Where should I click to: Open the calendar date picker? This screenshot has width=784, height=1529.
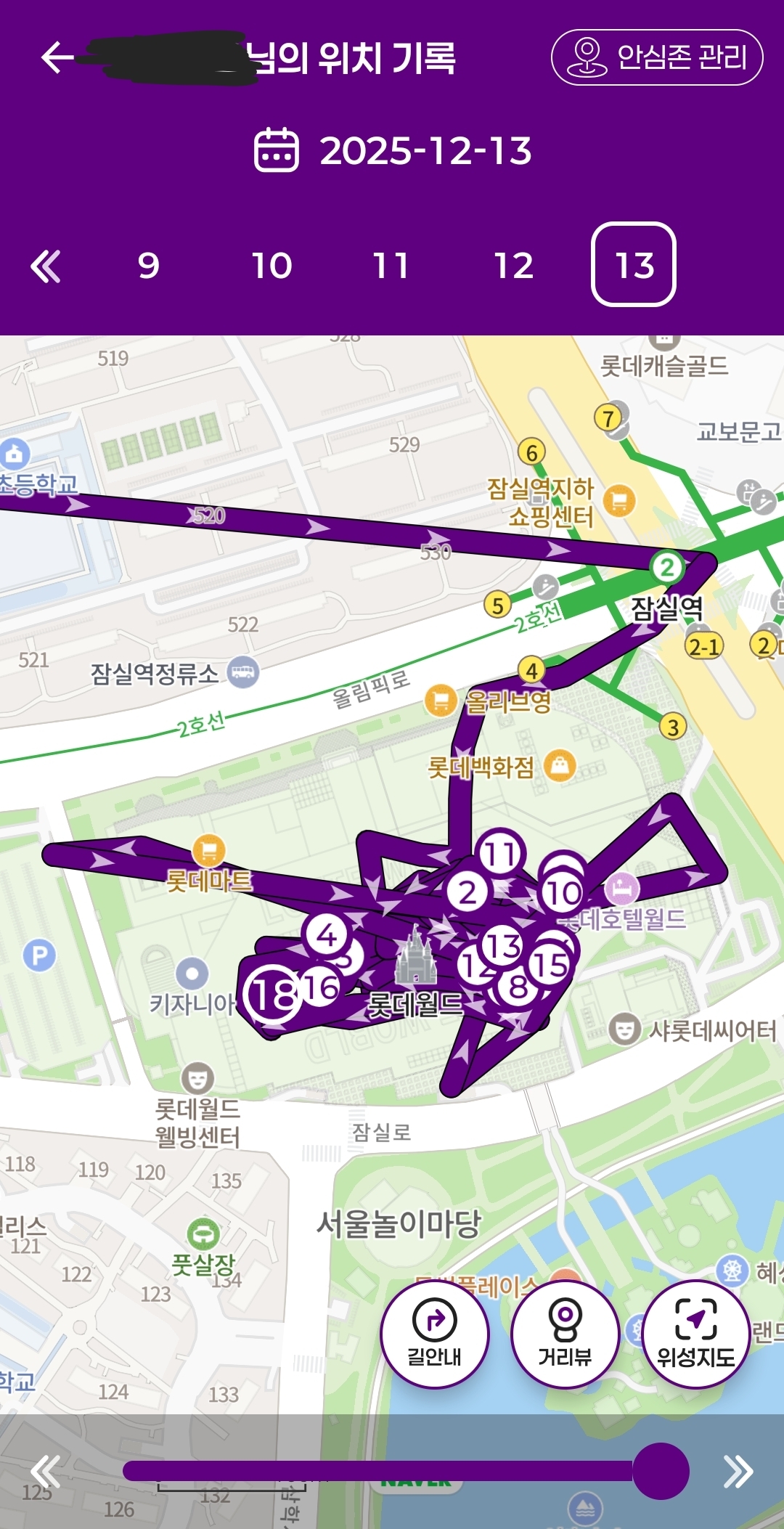(276, 150)
